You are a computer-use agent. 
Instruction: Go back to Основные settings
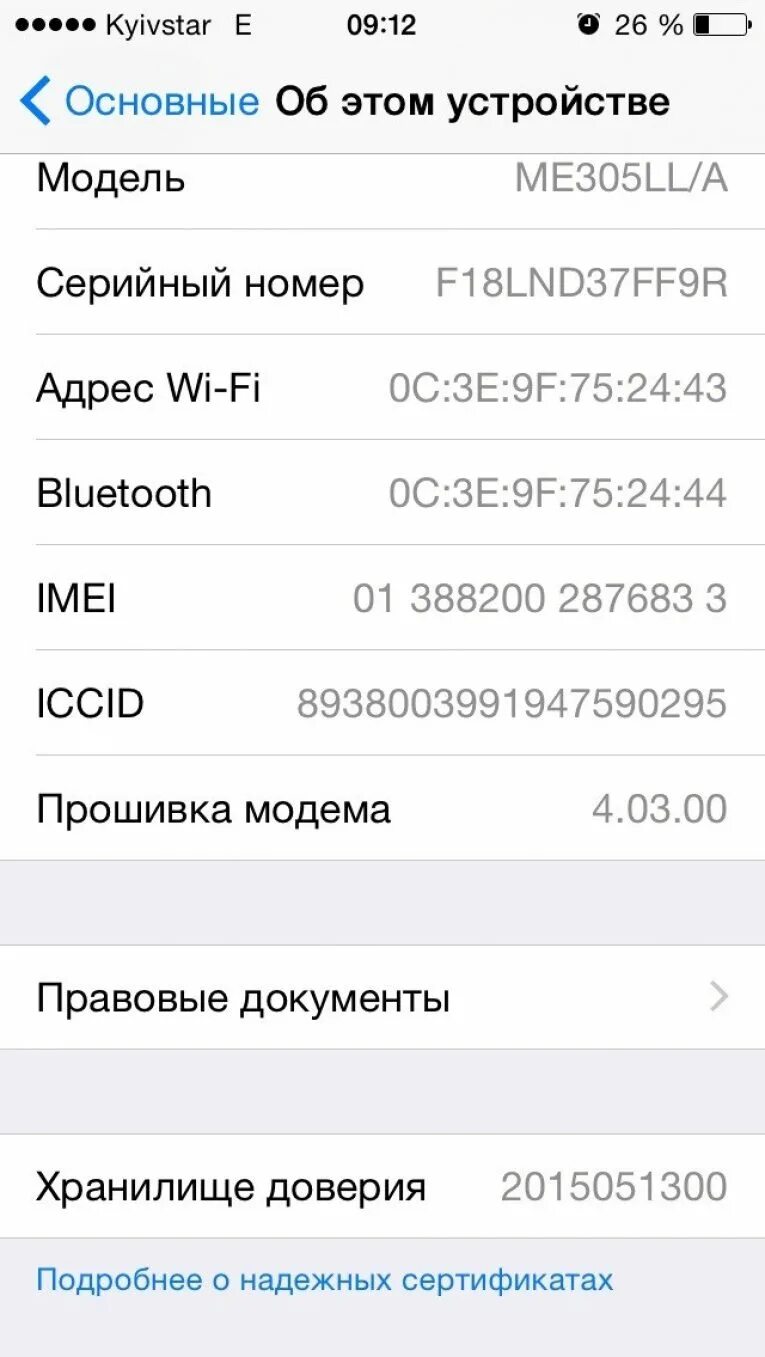pos(140,102)
